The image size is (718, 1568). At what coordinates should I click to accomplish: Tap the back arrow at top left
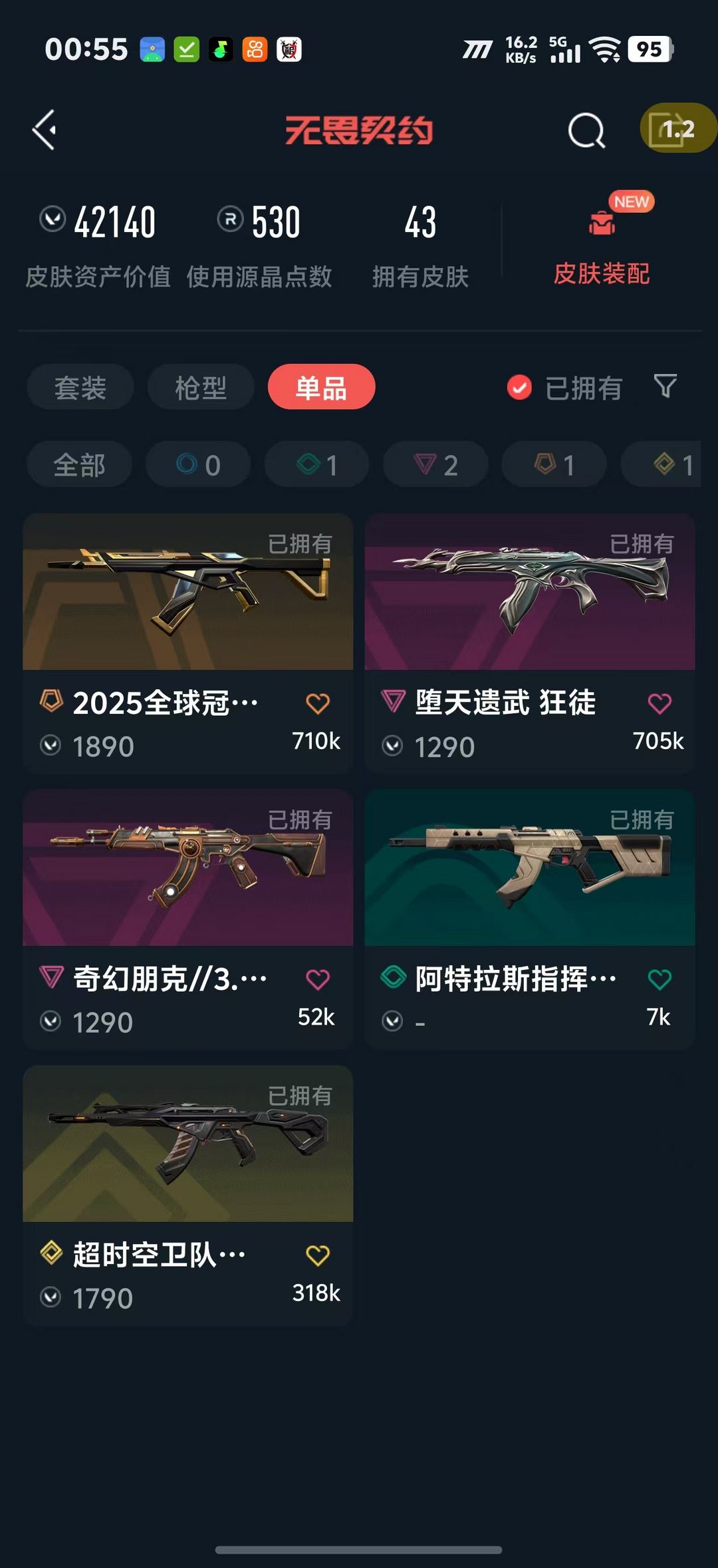coord(44,130)
